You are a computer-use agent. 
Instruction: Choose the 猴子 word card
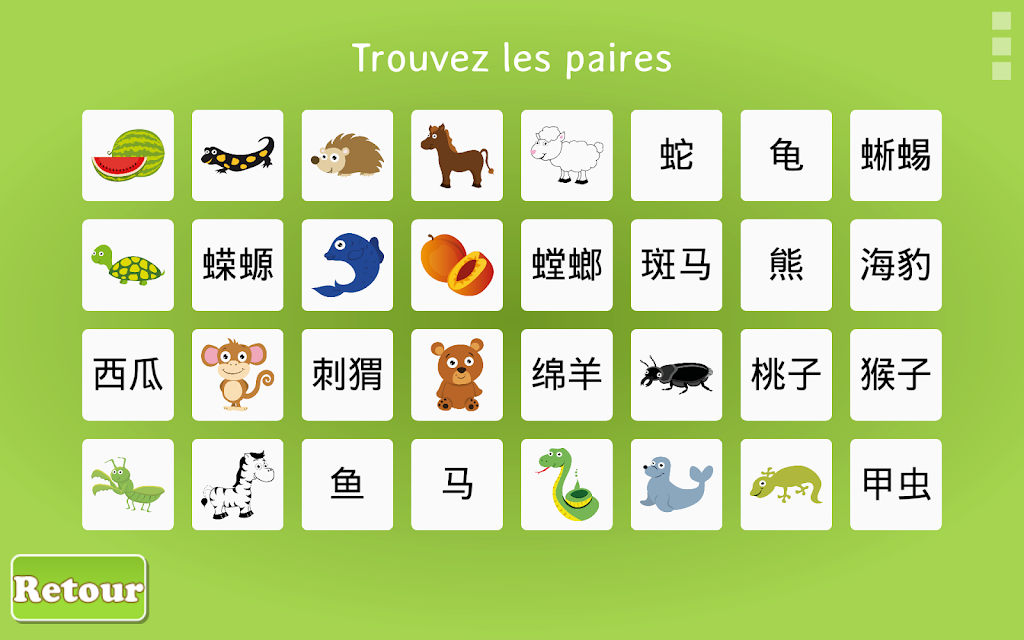896,375
